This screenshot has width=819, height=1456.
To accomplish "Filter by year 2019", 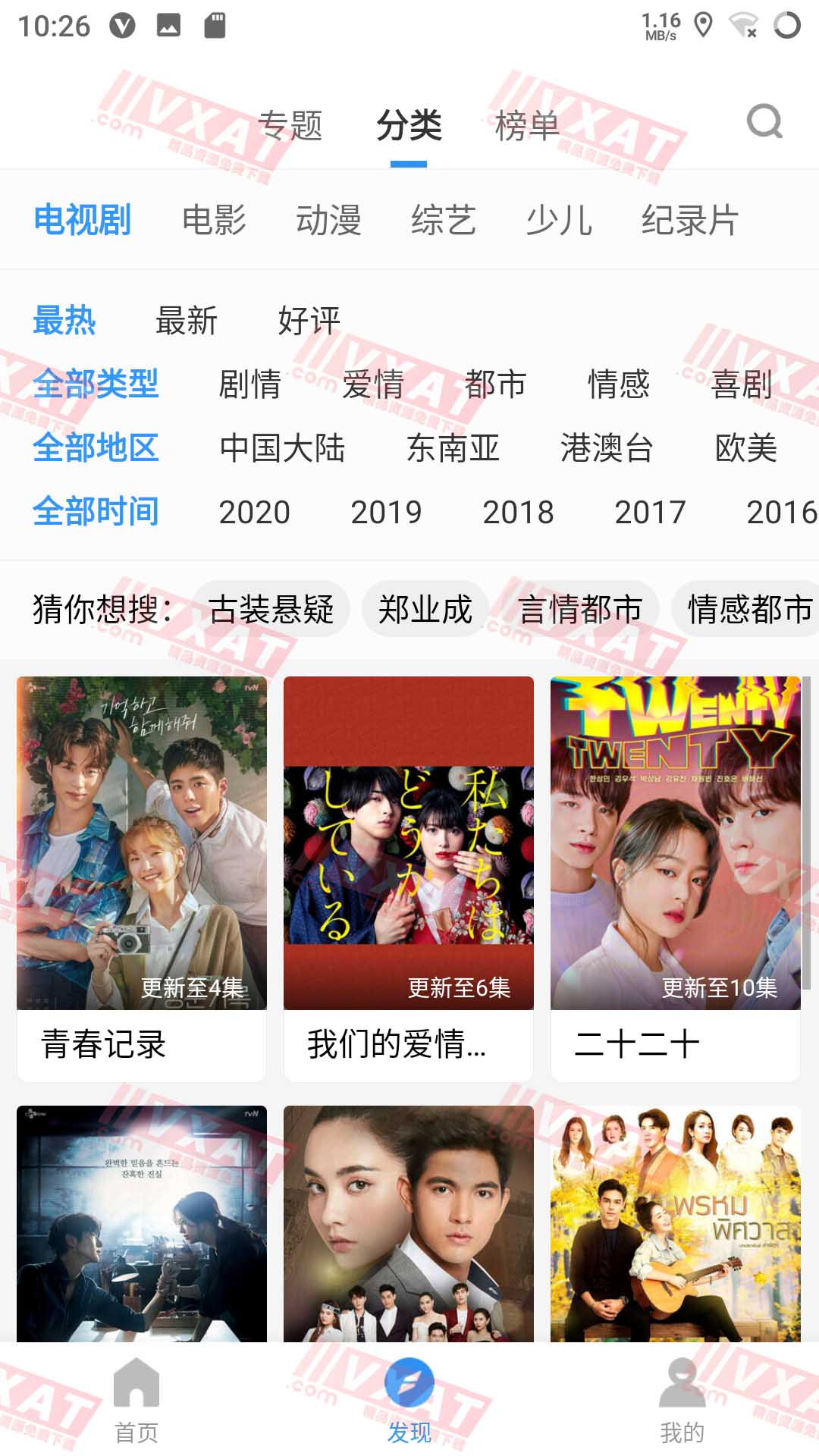I will pyautogui.click(x=385, y=513).
